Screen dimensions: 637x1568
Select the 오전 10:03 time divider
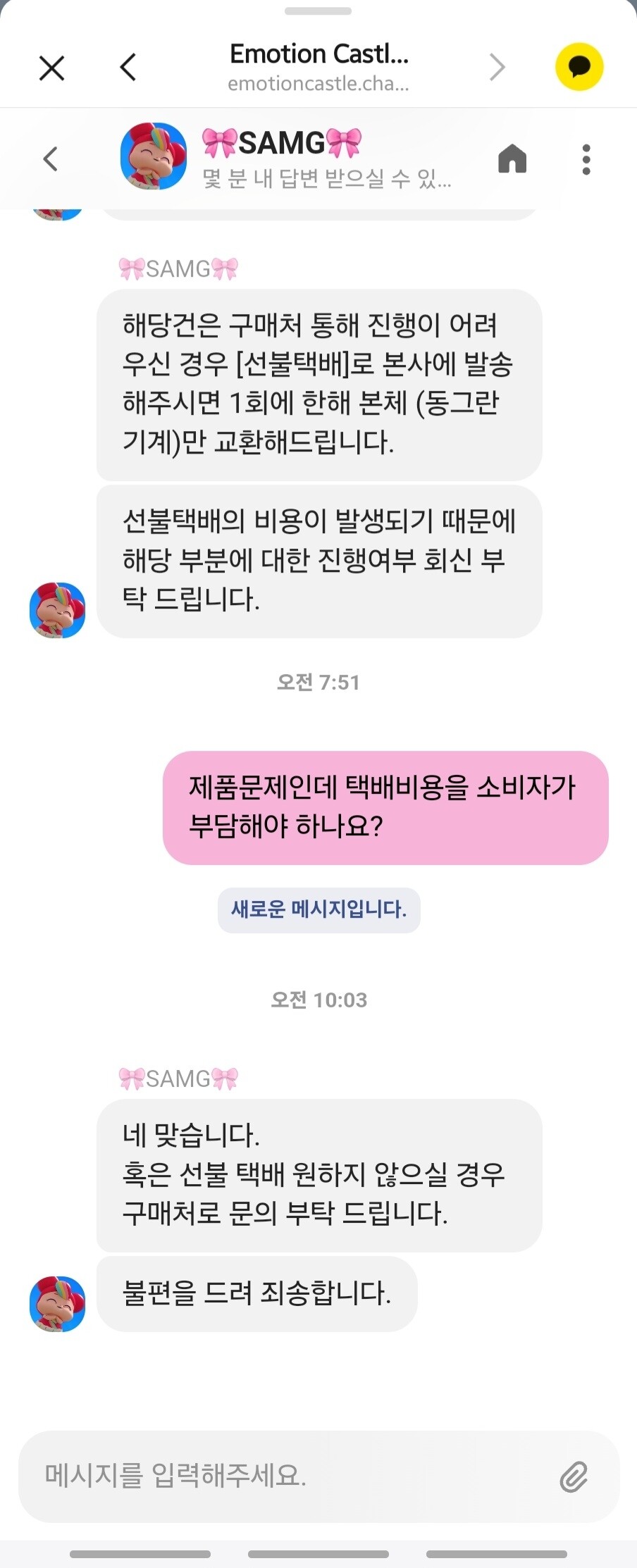click(x=318, y=1000)
